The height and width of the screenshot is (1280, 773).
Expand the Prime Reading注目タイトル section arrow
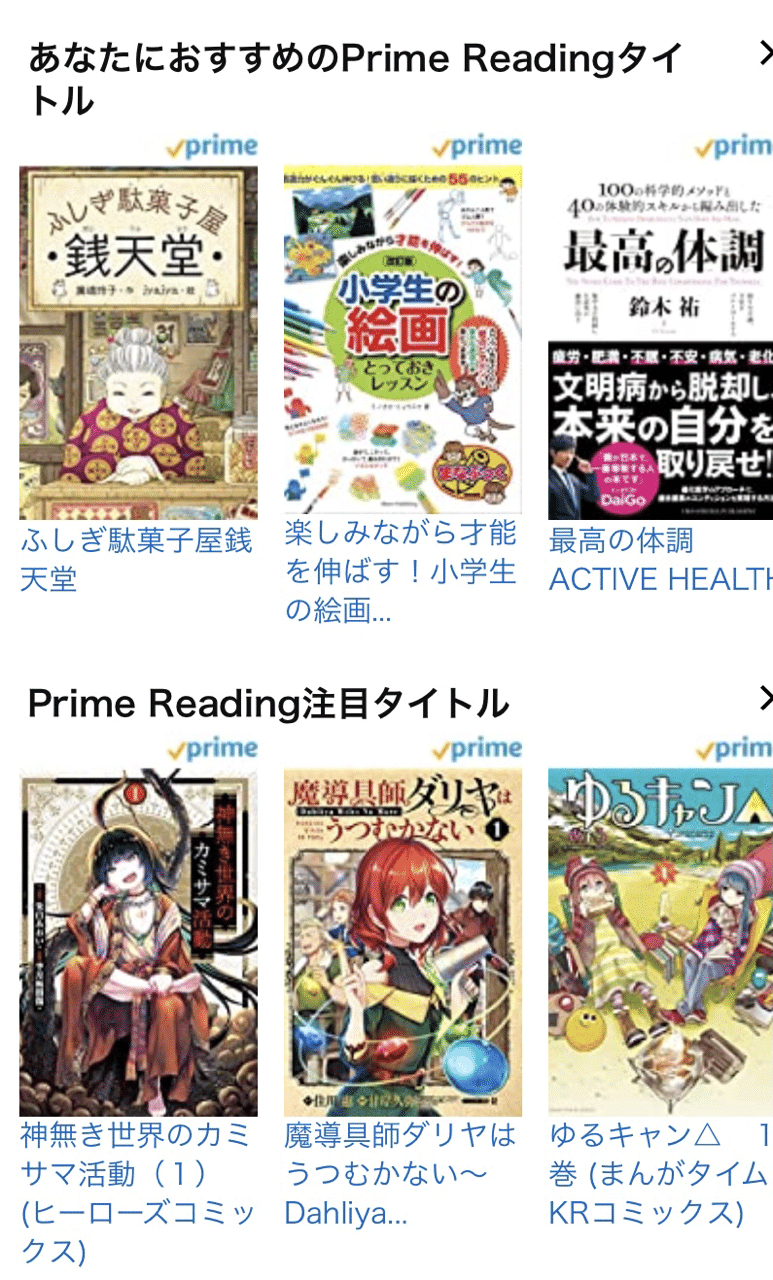coord(765,697)
